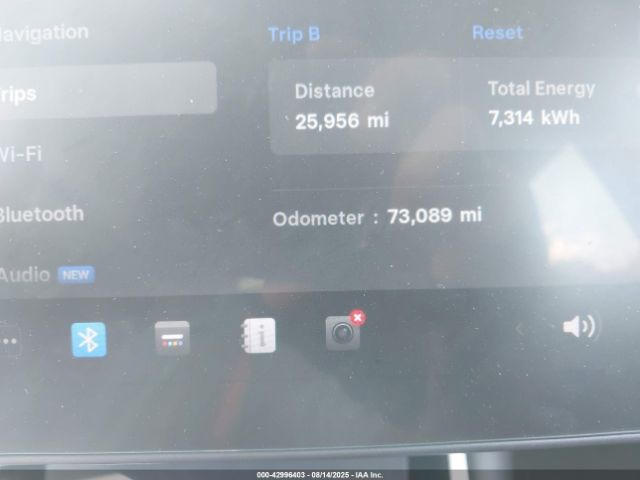Open the Bluetooth settings row
The width and height of the screenshot is (640, 480).
click(42, 214)
